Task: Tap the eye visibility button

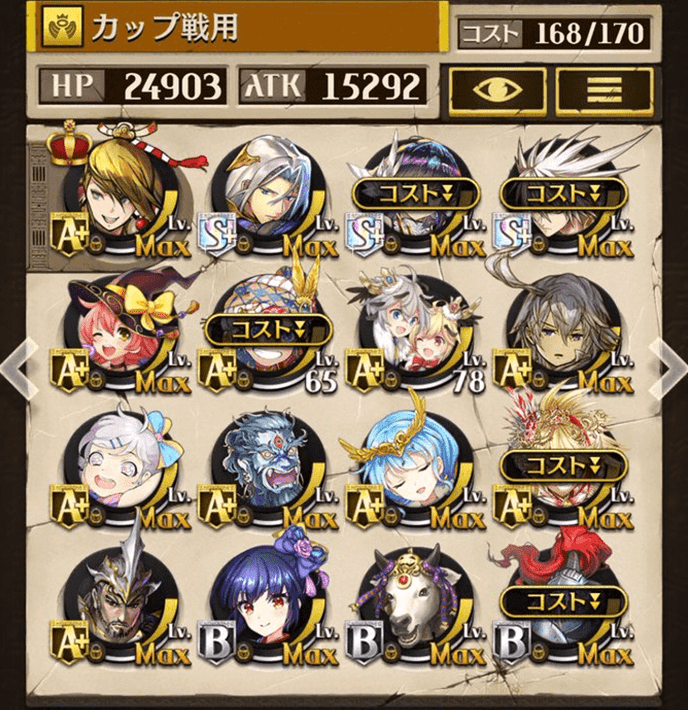Action: pos(496,90)
